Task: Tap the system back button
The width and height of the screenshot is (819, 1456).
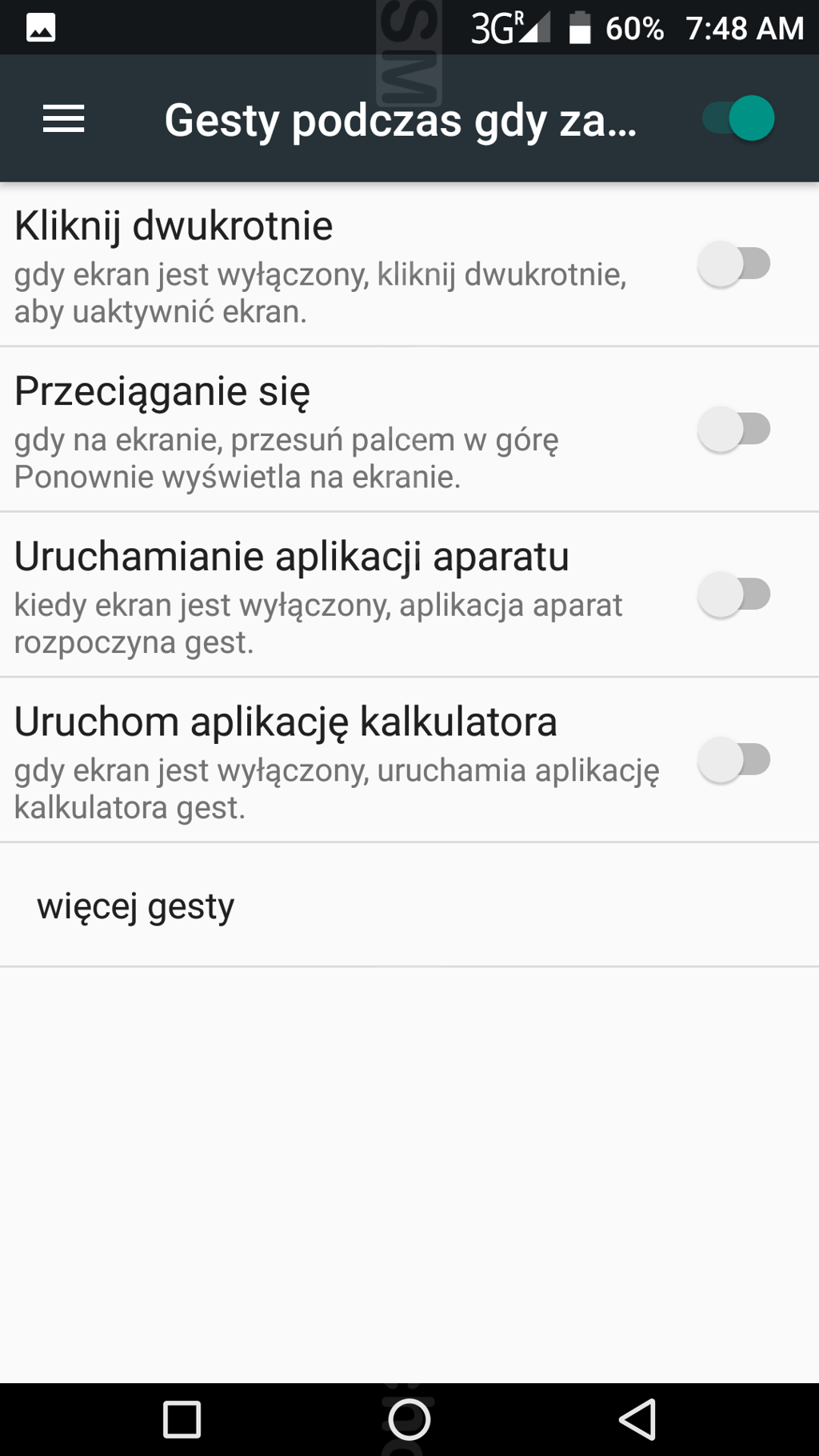Action: (637, 1420)
